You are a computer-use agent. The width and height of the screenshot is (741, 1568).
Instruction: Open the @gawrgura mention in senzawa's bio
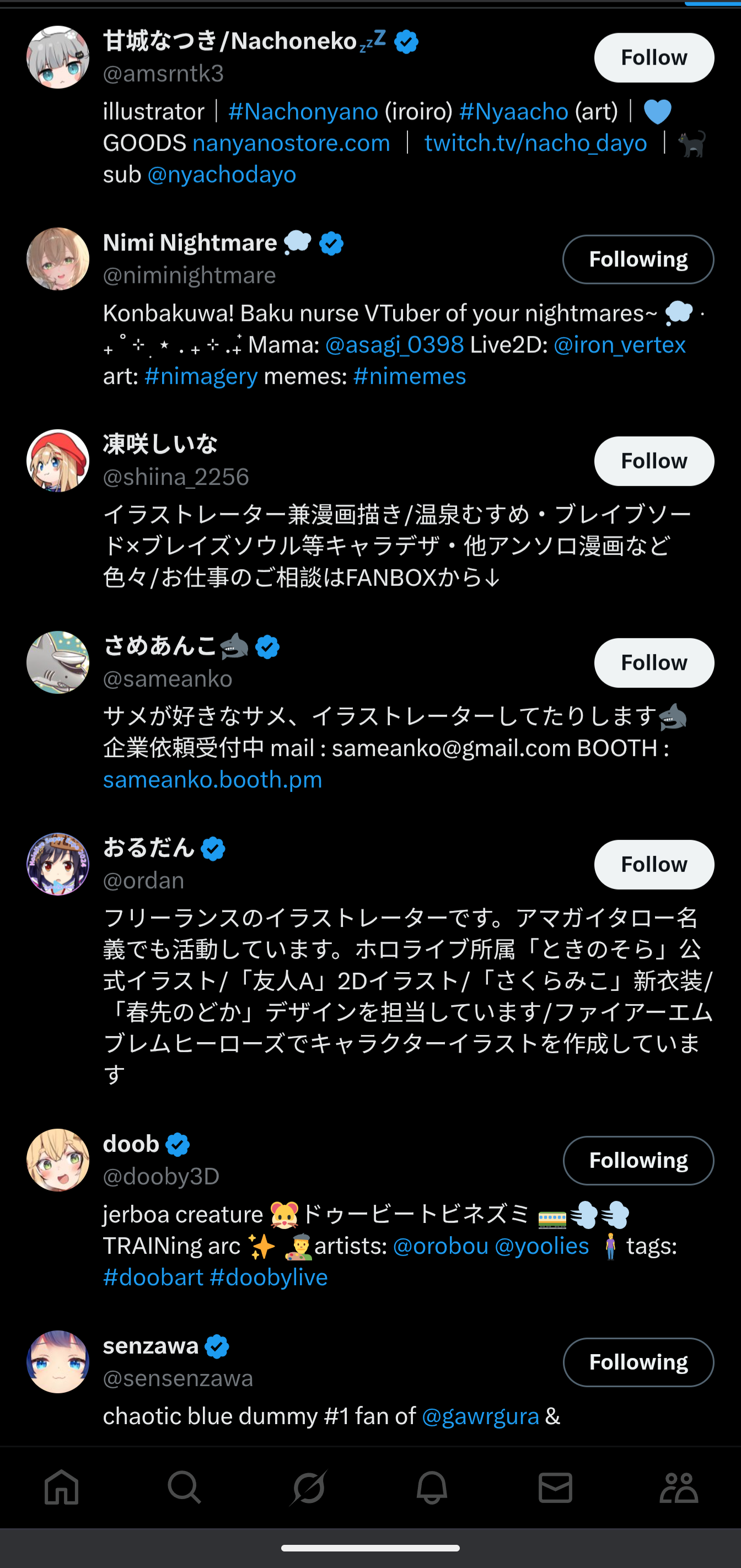pyautogui.click(x=480, y=1416)
